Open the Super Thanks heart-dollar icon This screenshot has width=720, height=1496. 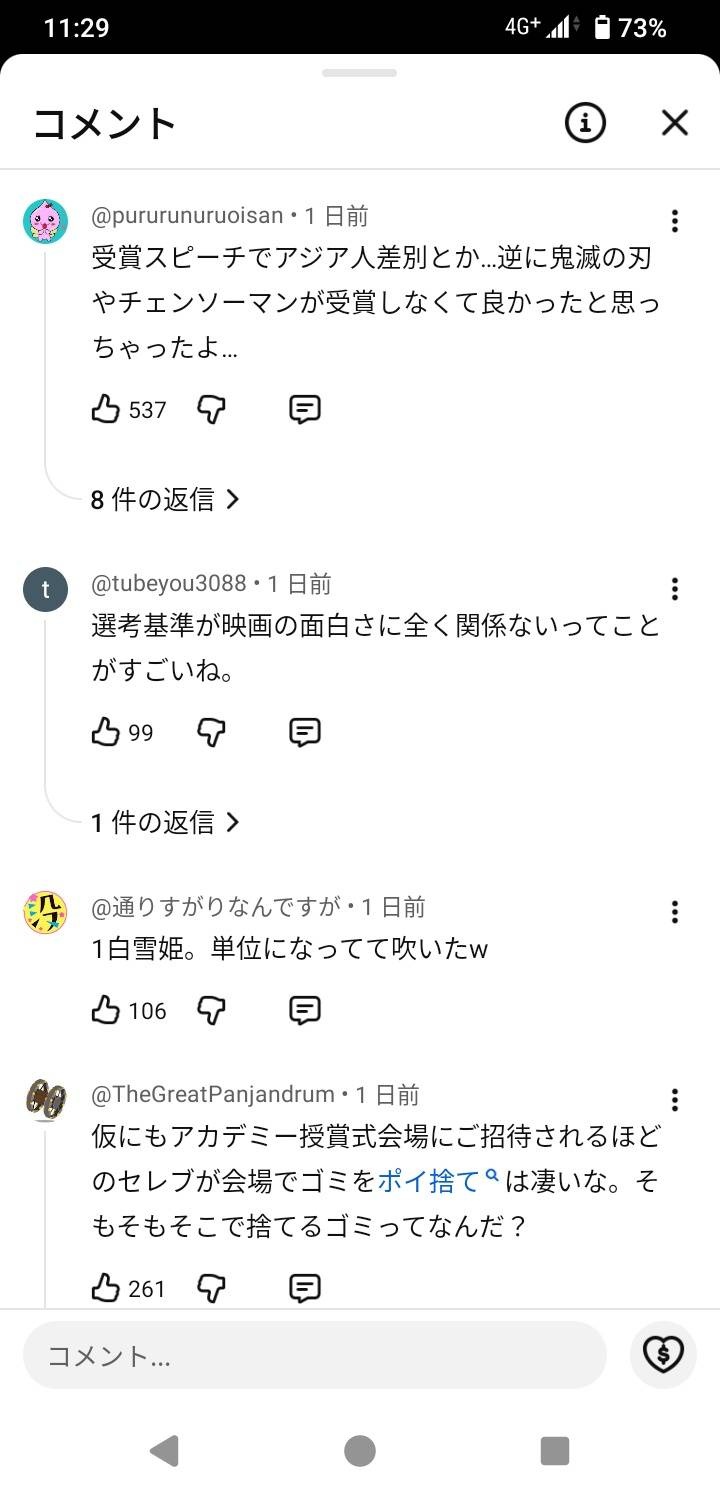663,1355
